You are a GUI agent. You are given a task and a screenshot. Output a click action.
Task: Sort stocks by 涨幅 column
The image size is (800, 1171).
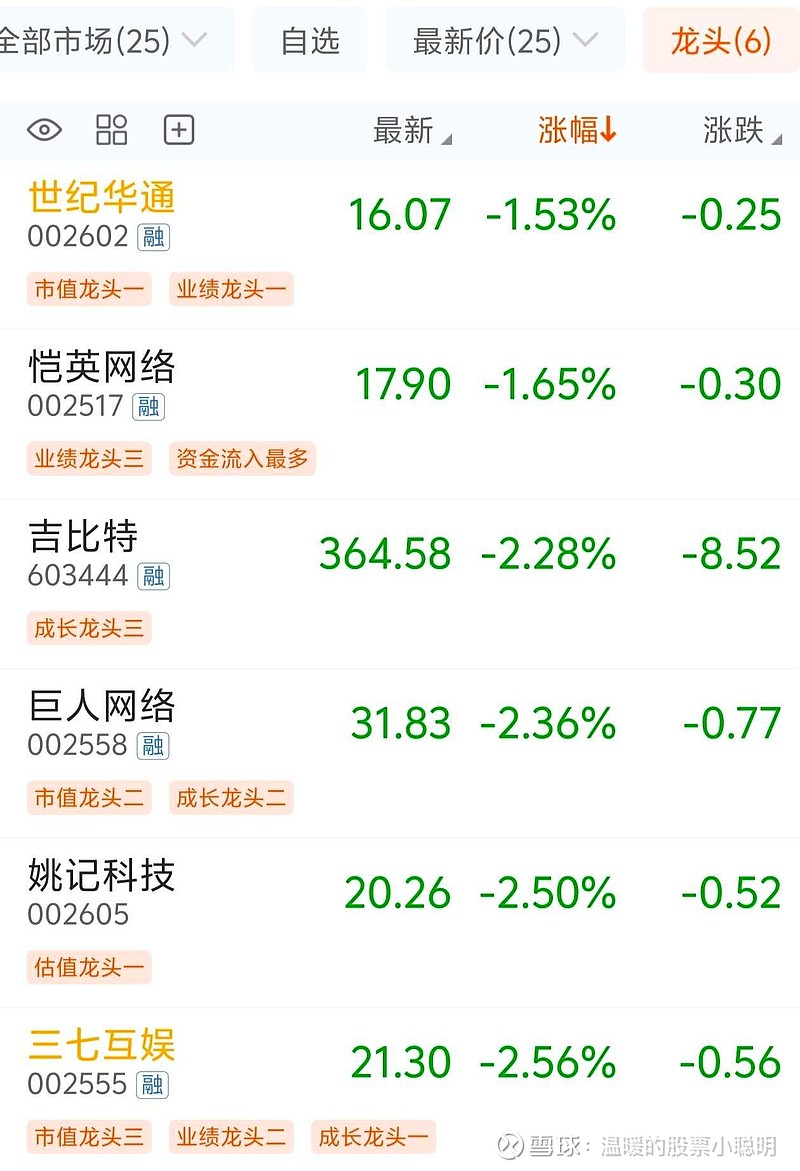[577, 131]
